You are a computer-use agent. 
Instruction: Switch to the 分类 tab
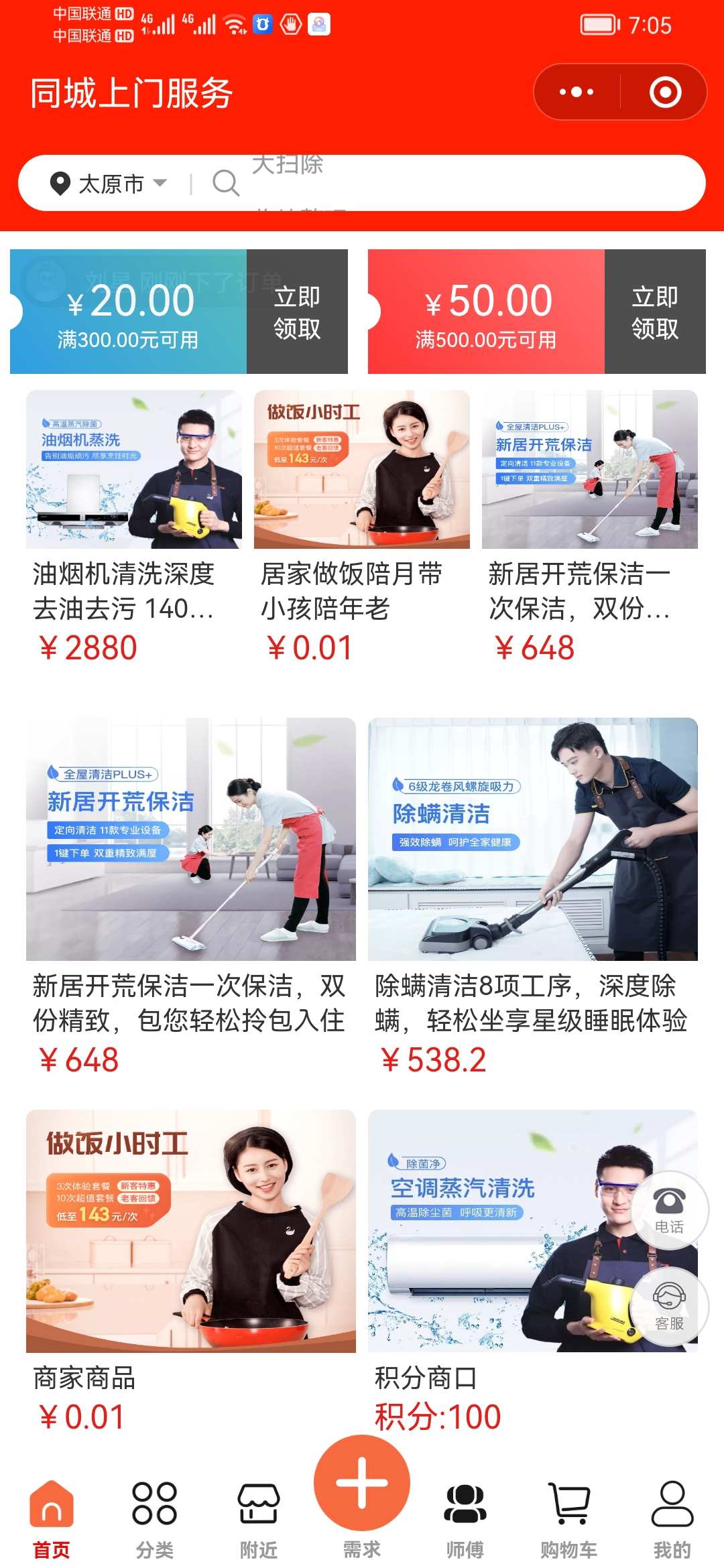click(155, 1517)
